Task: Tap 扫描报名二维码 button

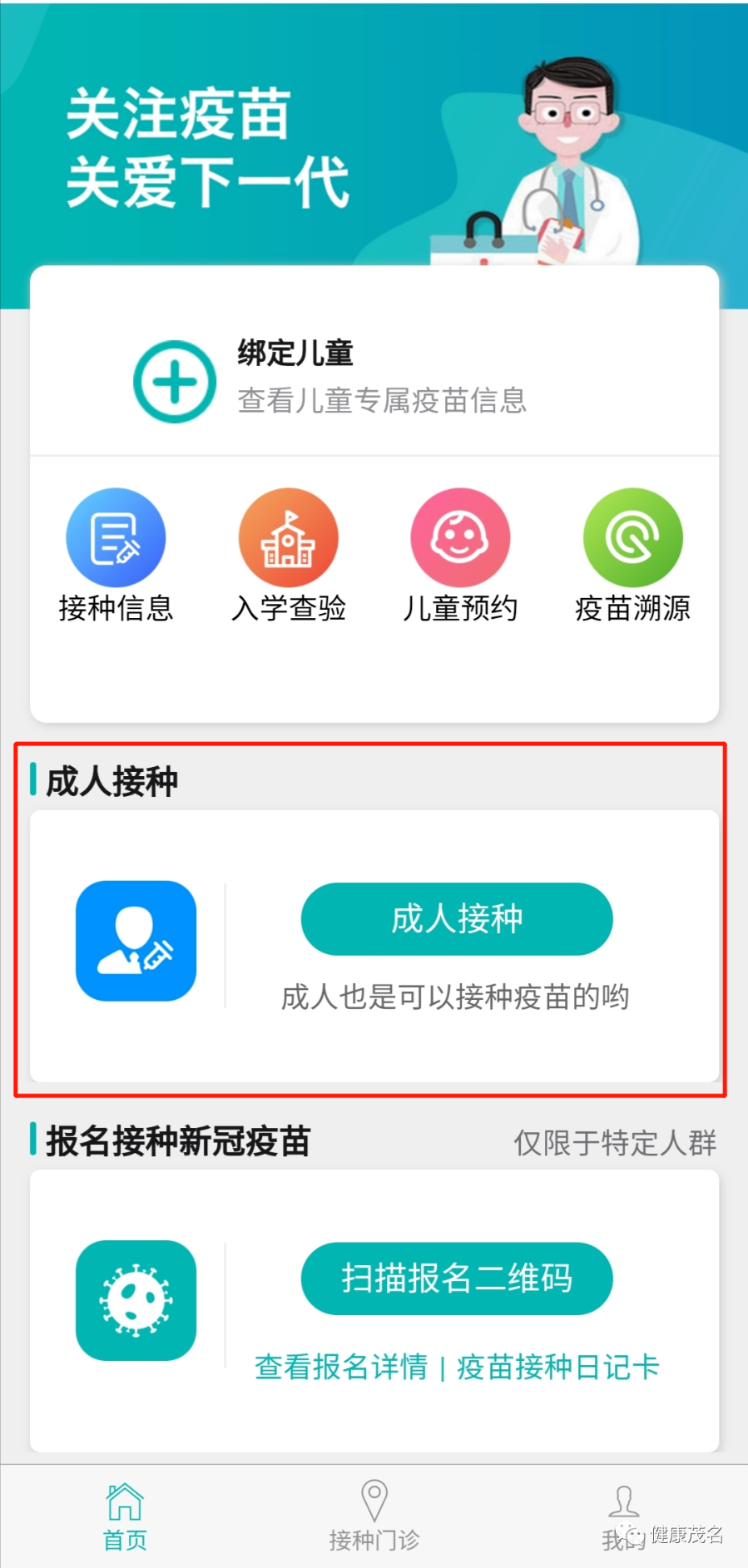Action: point(457,1279)
